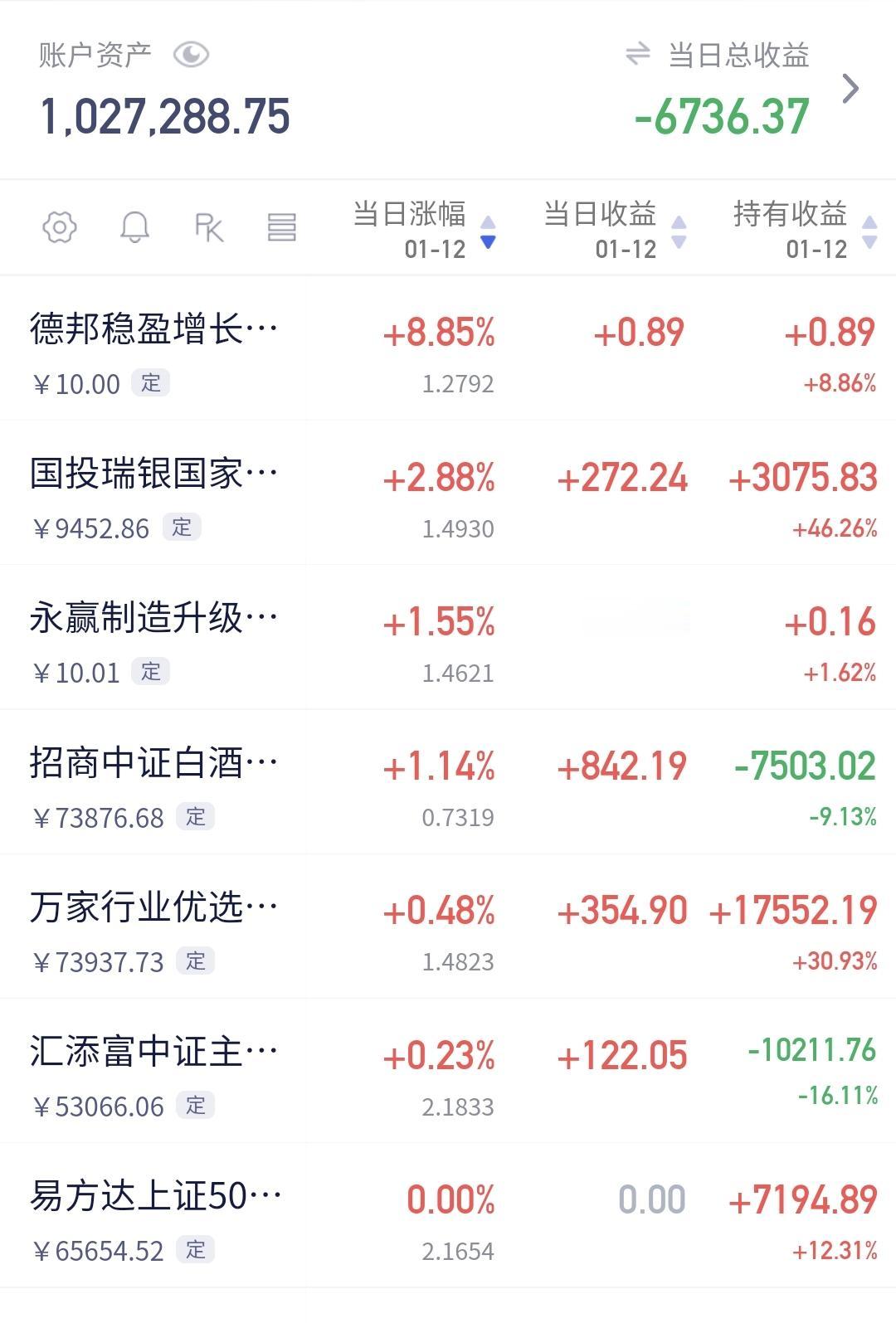Hide account asset amount with eye icon

pos(191,56)
